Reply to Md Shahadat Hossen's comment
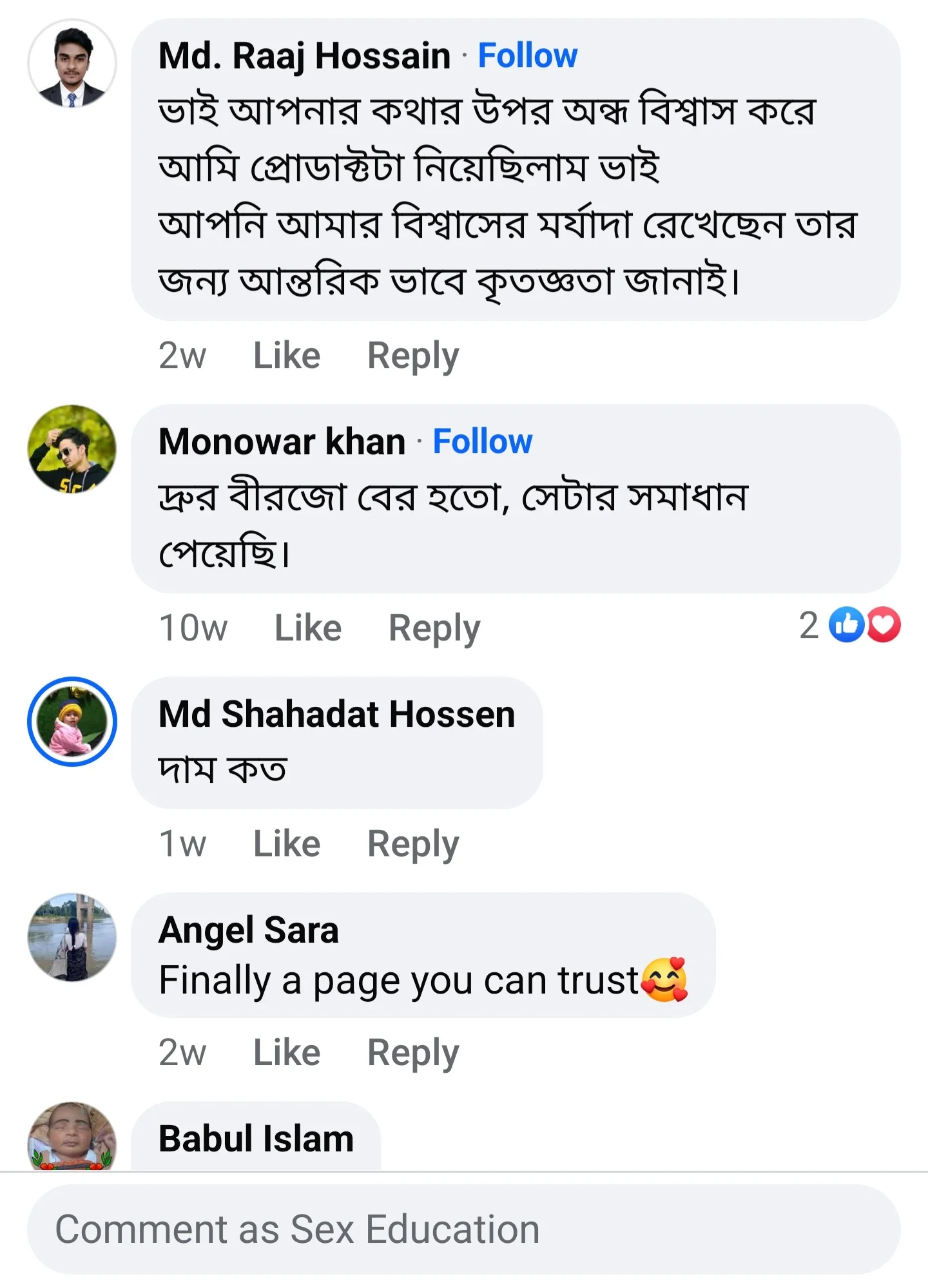This screenshot has height=1288, width=928. click(412, 843)
